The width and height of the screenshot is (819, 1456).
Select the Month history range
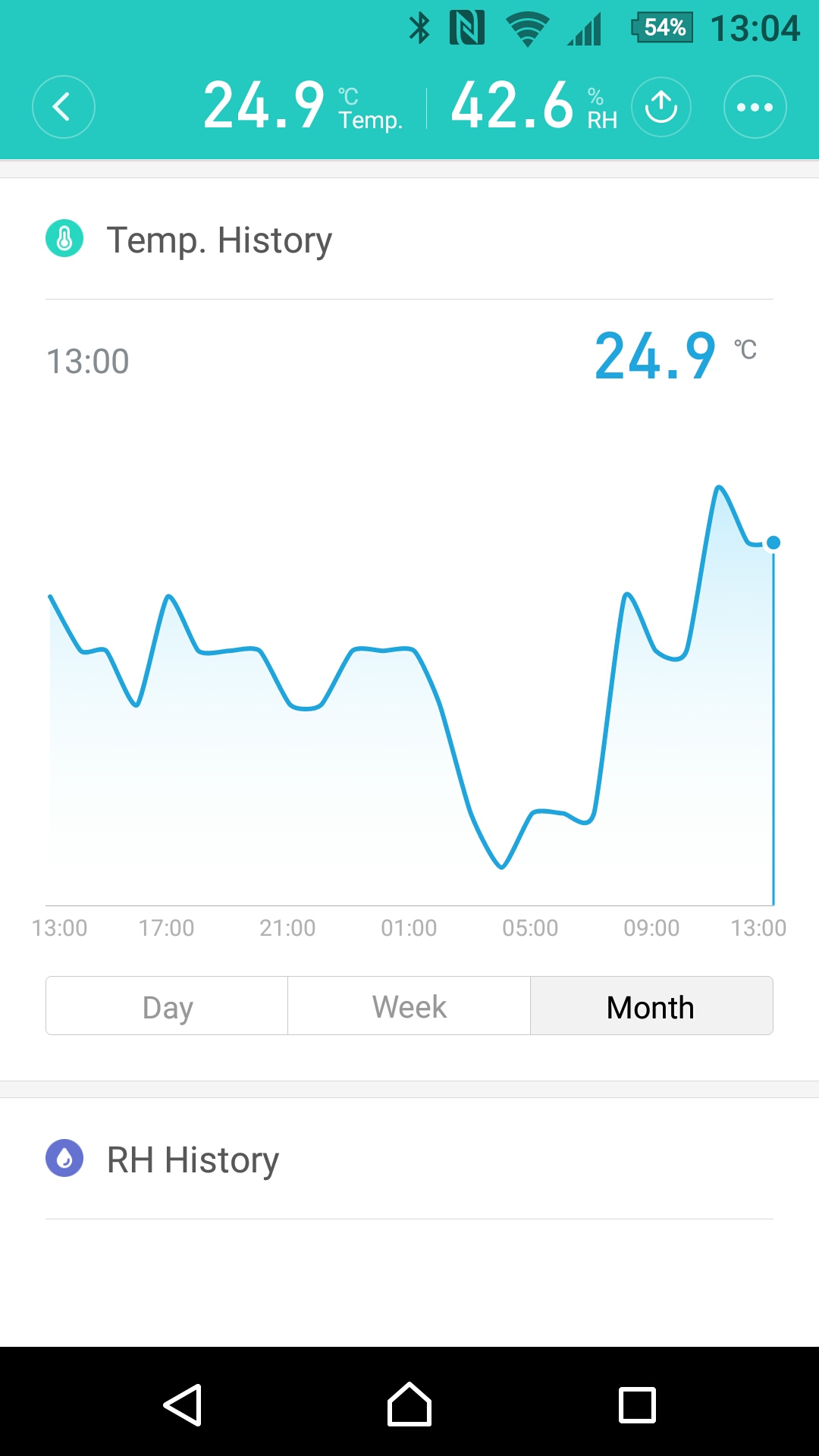click(651, 1006)
